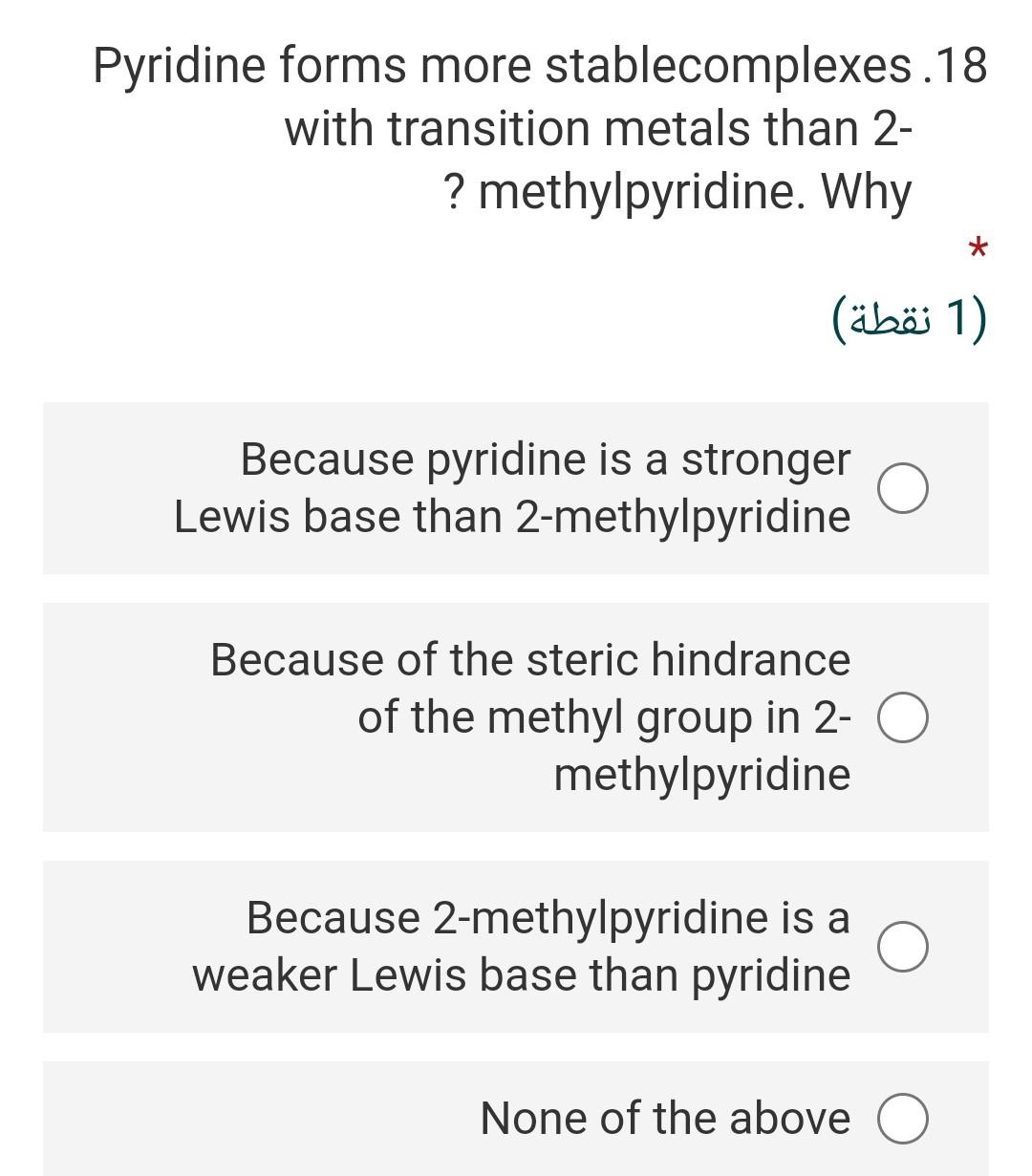Select the None of the above radio button
1032x1176 pixels.
902,1116
